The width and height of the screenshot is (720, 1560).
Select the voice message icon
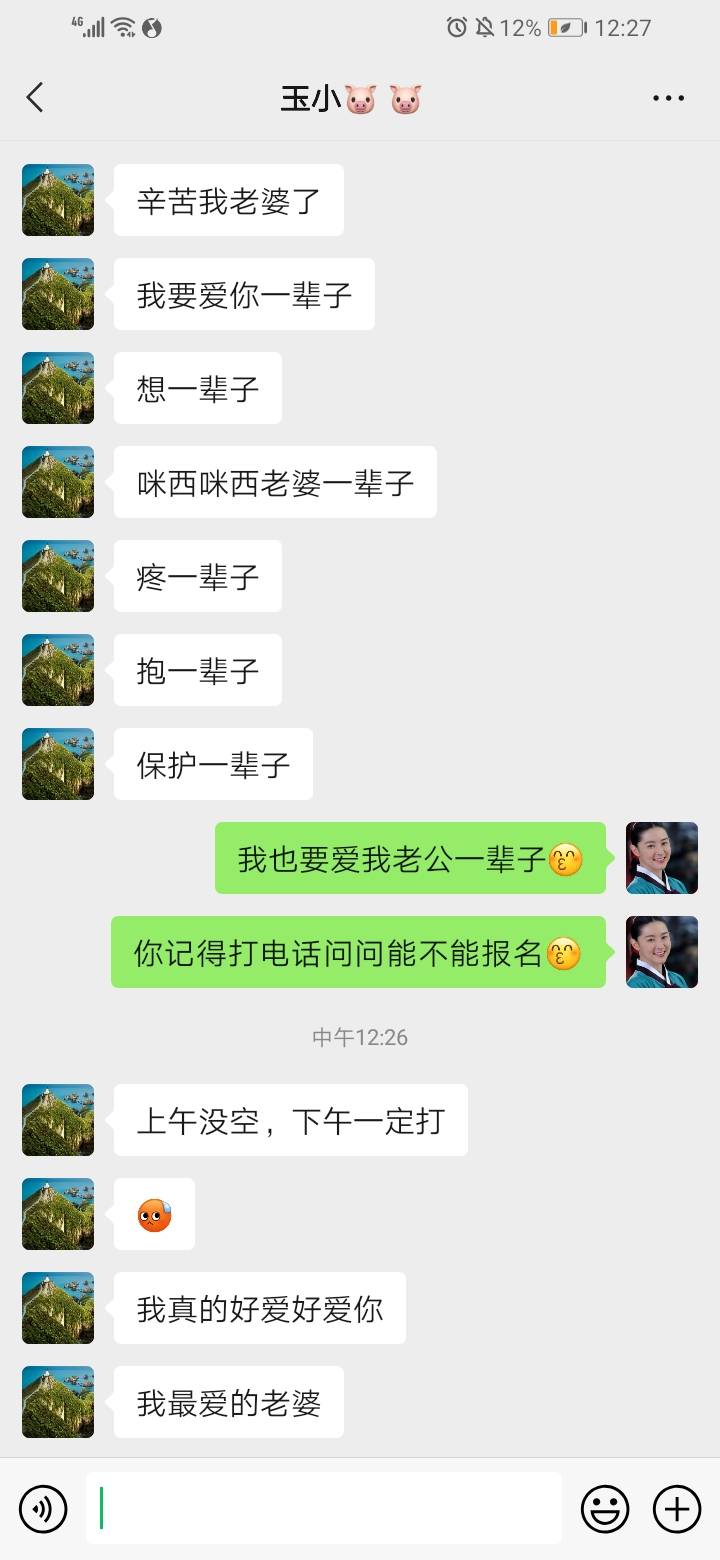tap(42, 1508)
